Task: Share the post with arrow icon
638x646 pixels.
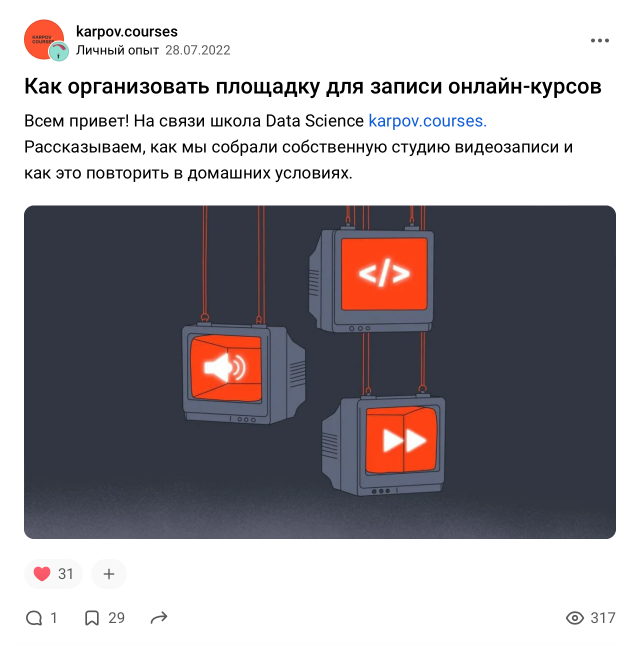Action: pos(159,618)
